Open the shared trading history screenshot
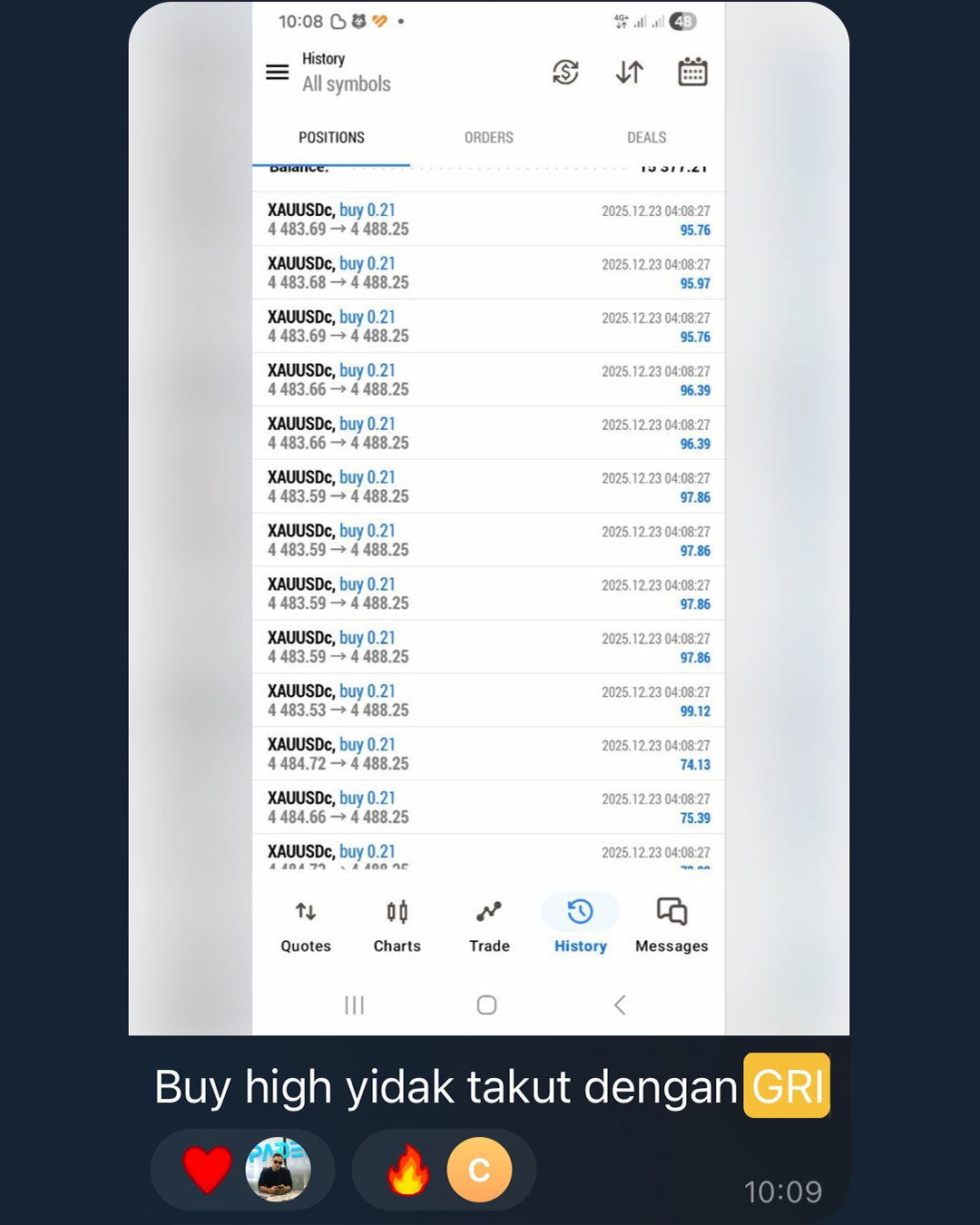This screenshot has height=1225, width=980. click(x=488, y=517)
